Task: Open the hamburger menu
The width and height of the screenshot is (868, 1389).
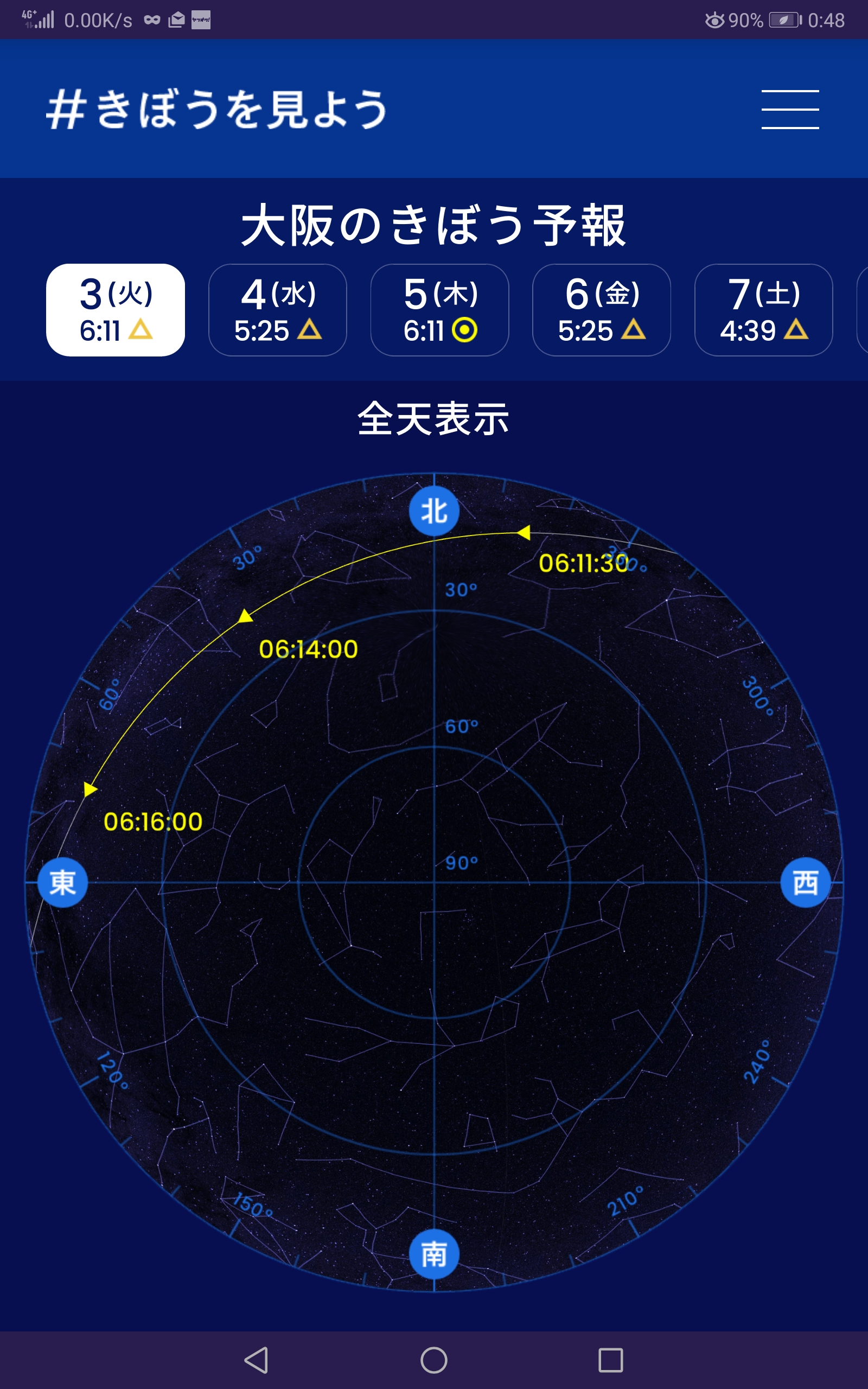Action: point(790,109)
